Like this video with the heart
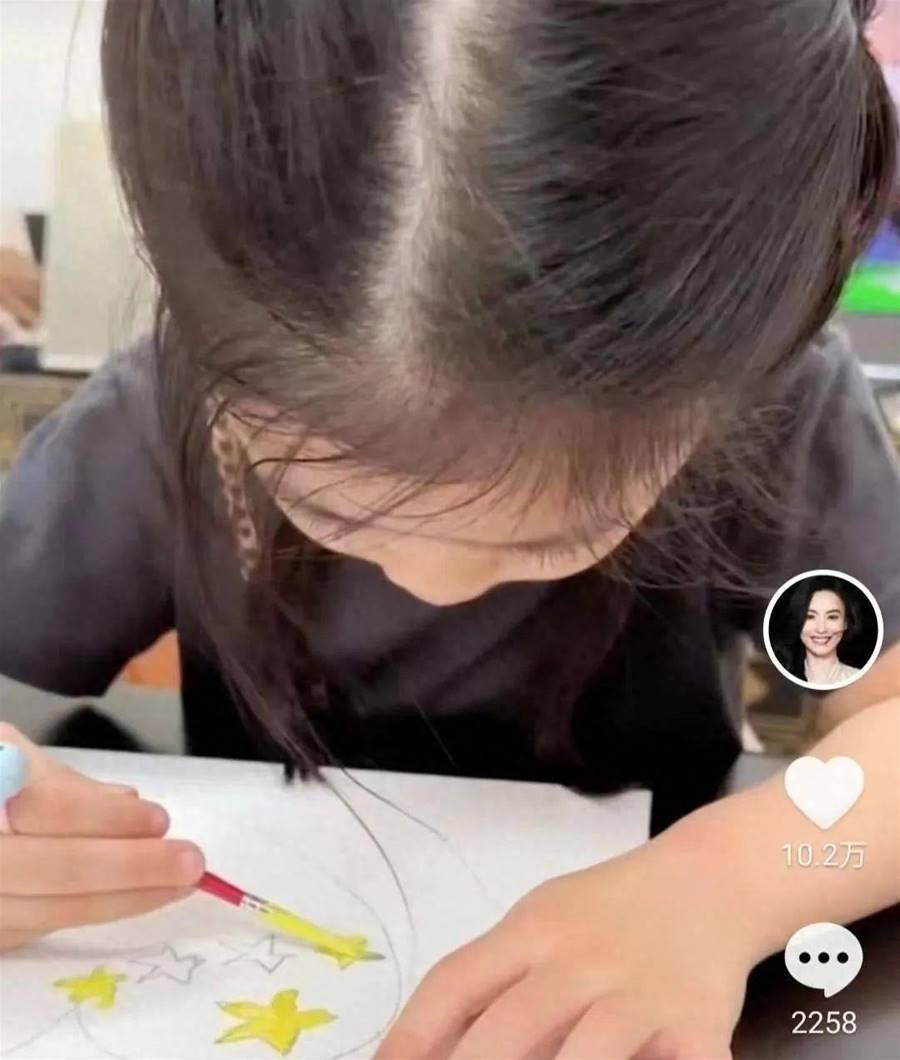Screen dimensions: 900x1060 823,791
